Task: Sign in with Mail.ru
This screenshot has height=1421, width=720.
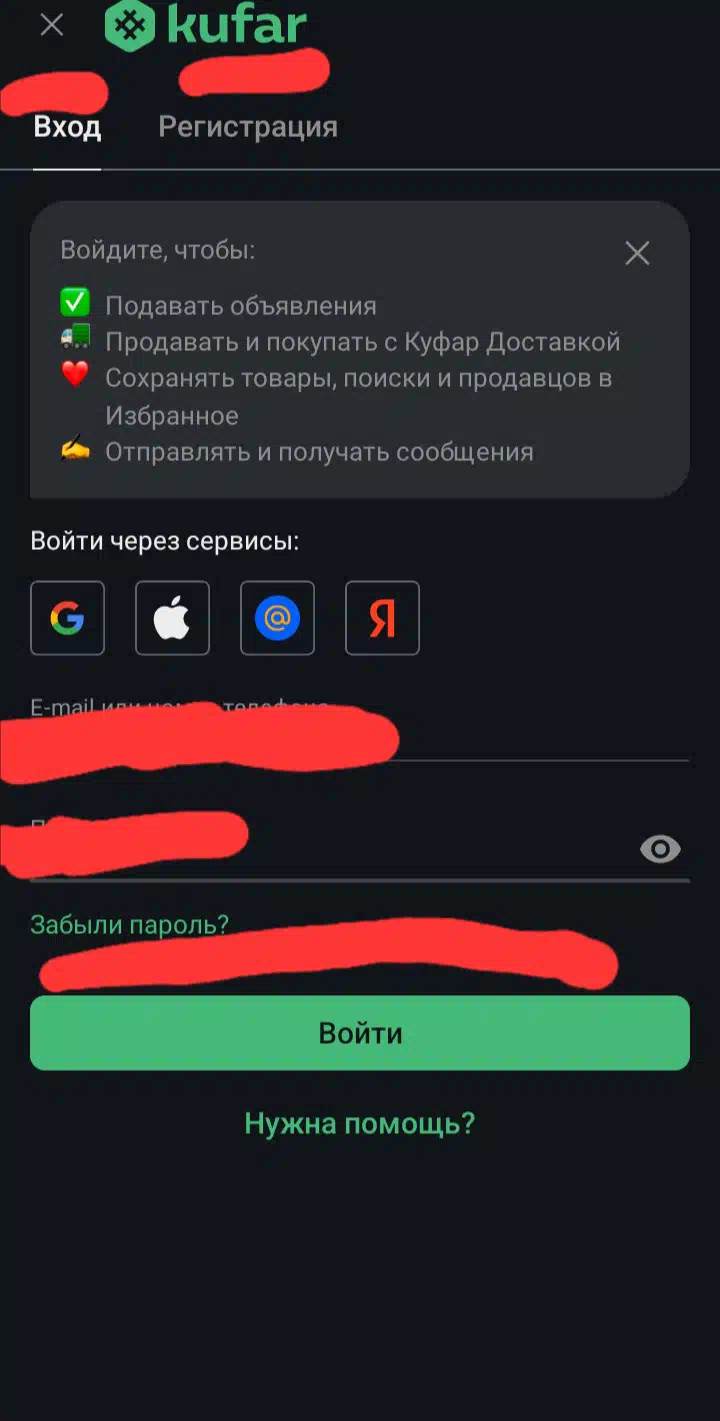Action: [278, 618]
